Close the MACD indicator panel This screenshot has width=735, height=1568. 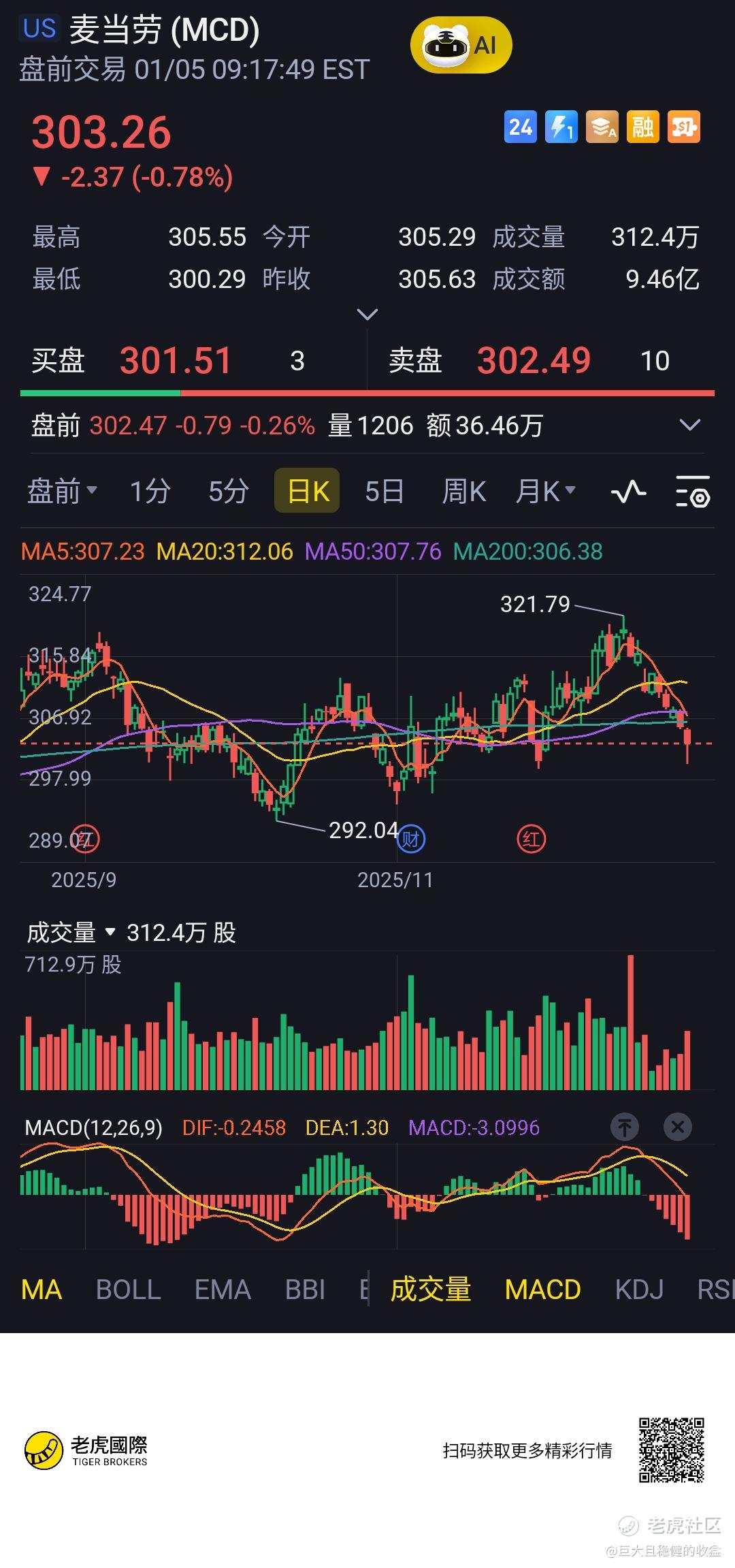(678, 1127)
